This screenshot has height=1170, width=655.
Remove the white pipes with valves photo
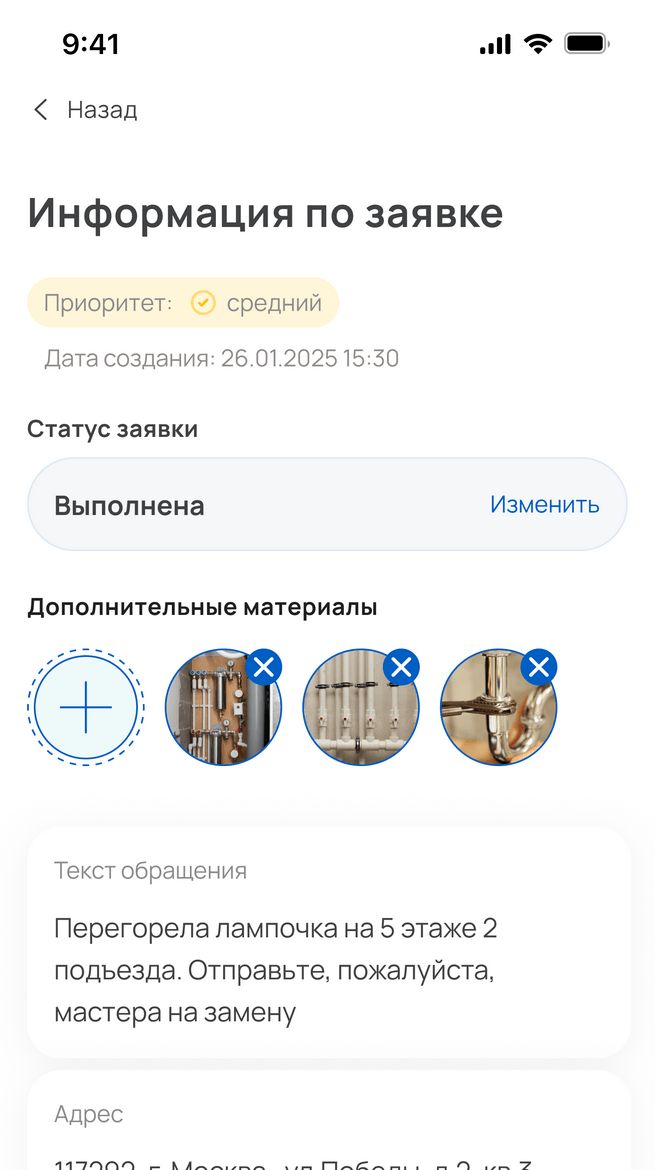[x=402, y=667]
